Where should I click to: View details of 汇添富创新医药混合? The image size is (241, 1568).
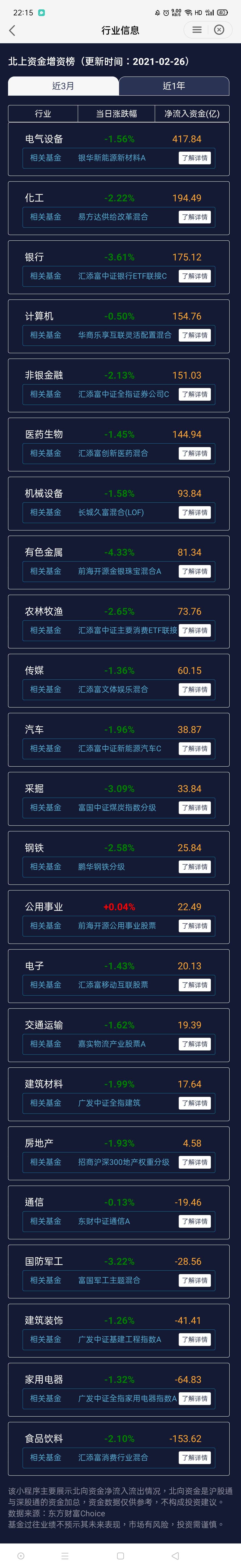coord(195,454)
